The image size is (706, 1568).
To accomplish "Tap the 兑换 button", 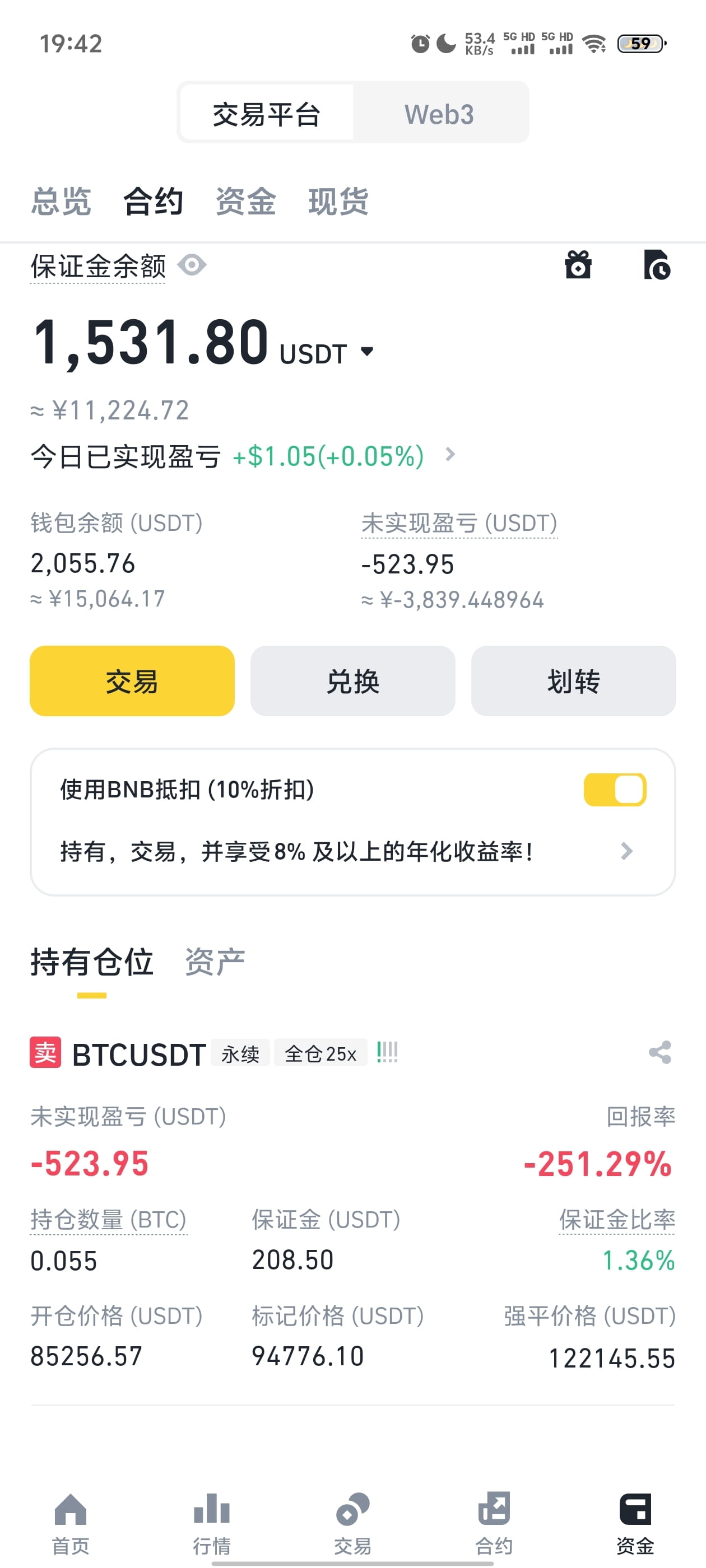I will [352, 680].
